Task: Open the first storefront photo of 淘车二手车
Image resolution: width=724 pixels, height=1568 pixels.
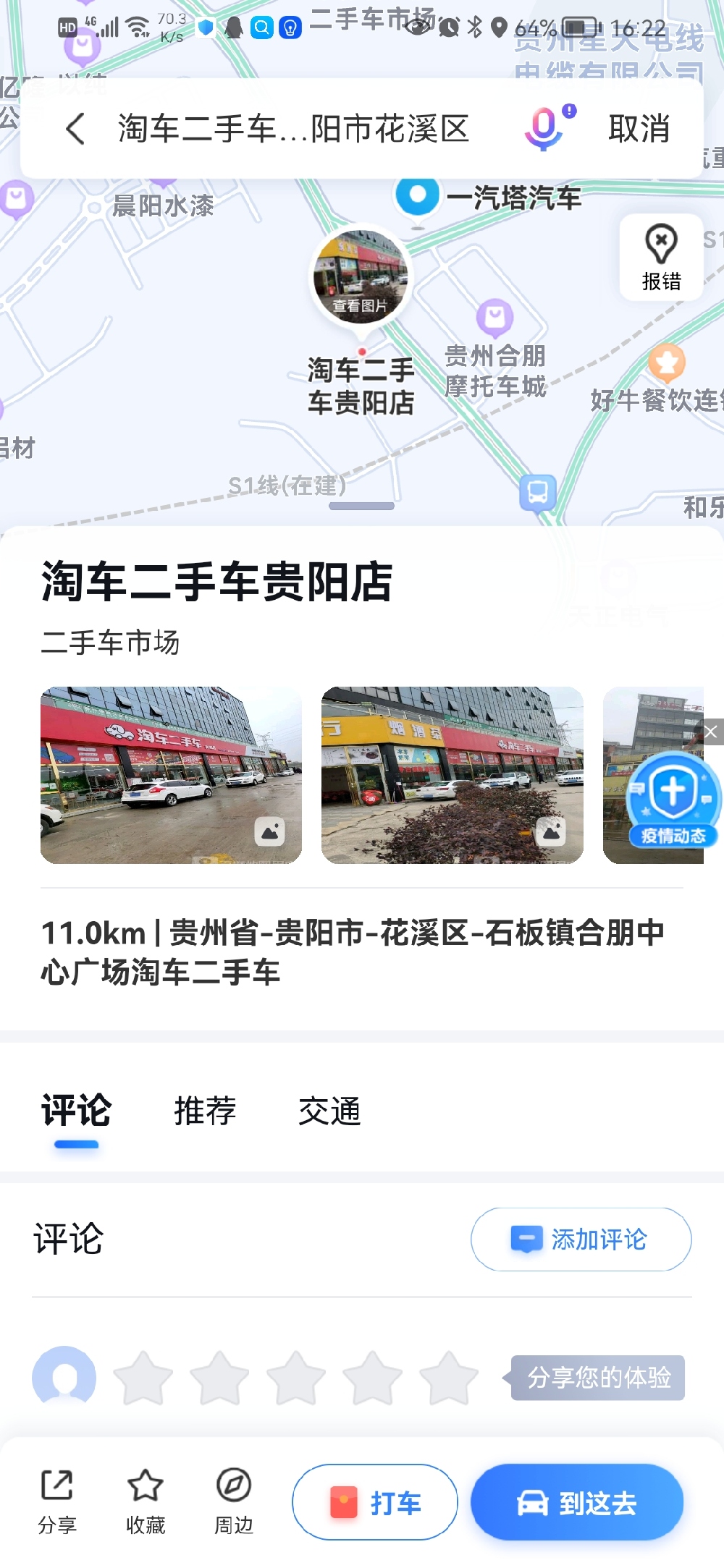Action: 171,774
